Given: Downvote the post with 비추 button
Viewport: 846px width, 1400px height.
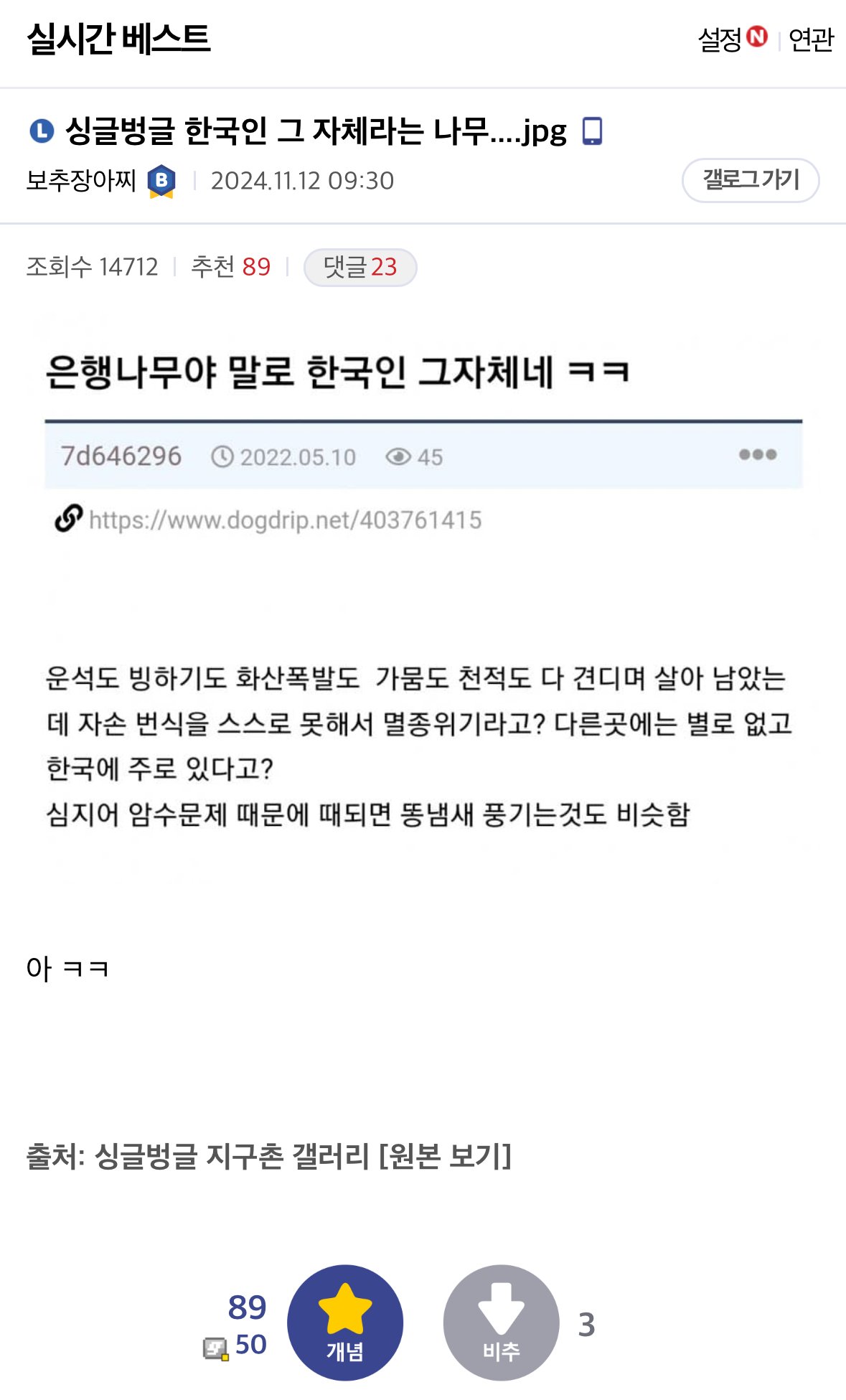Looking at the screenshot, I should pyautogui.click(x=501, y=1322).
